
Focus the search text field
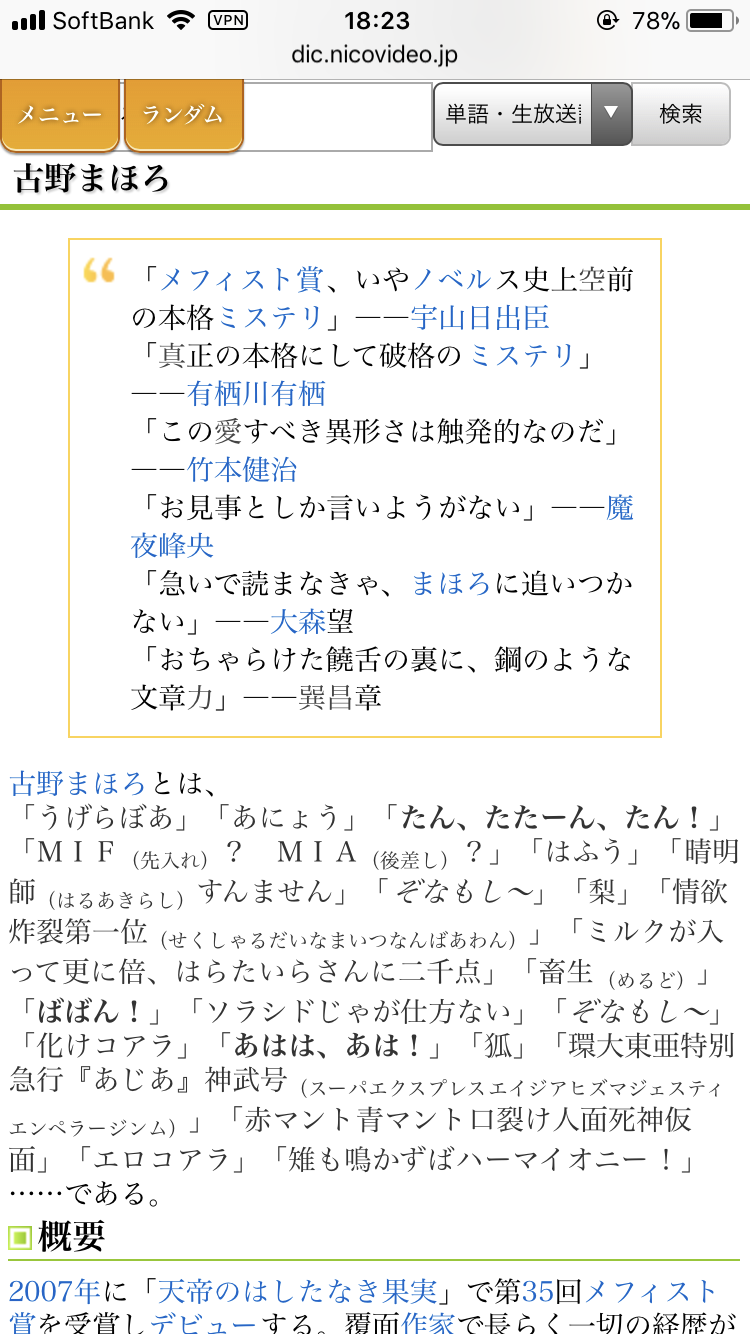pos(338,116)
